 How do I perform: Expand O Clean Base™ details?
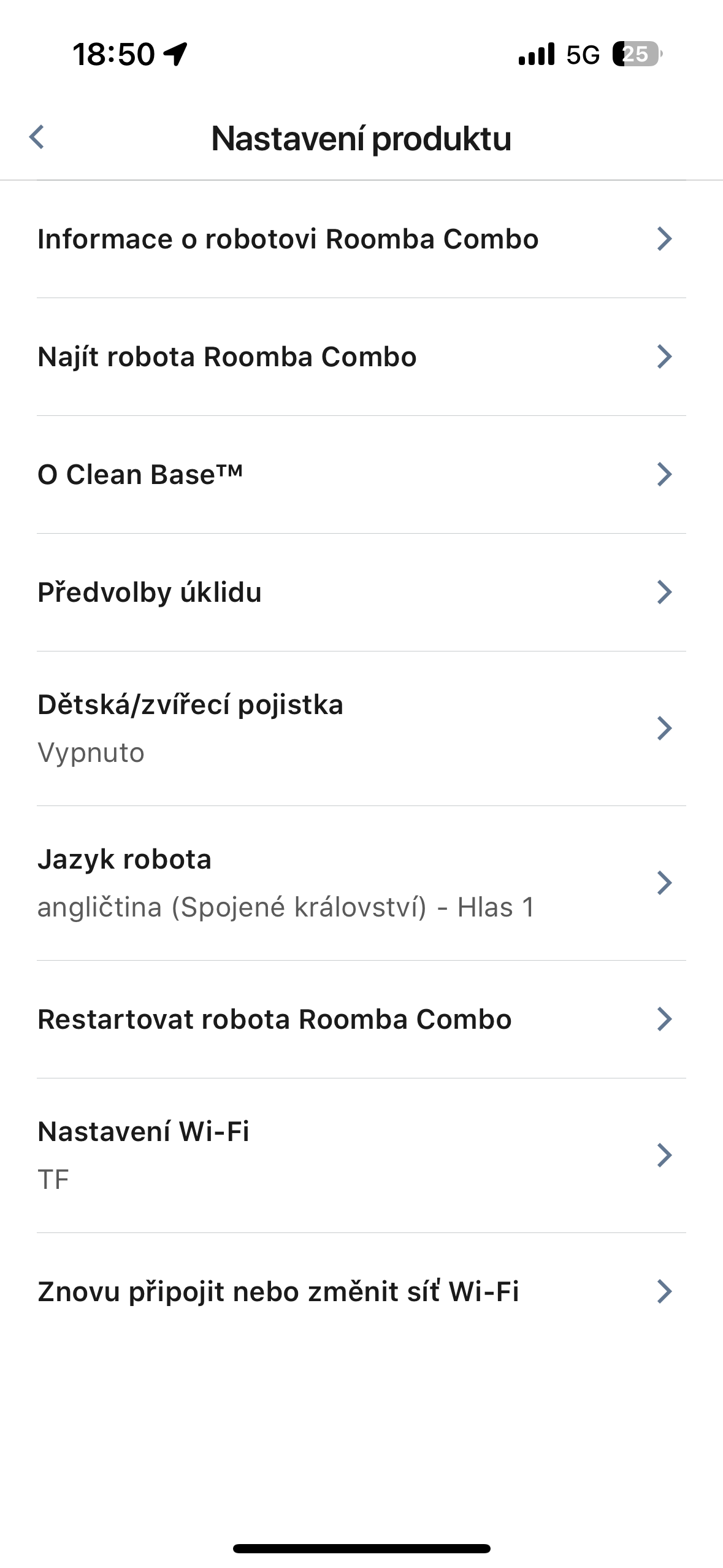[362, 474]
